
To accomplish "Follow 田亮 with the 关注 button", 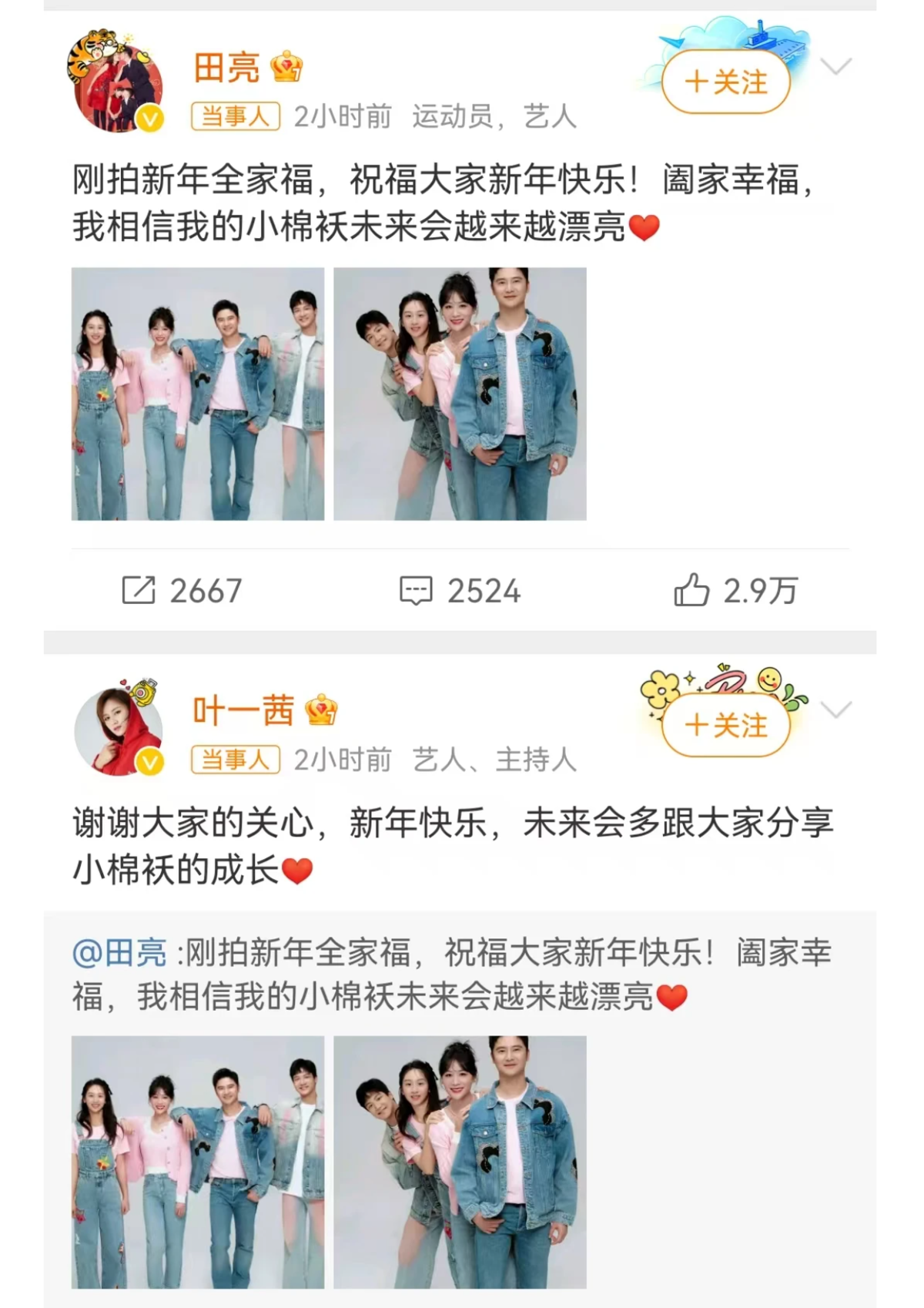I will pos(725,82).
